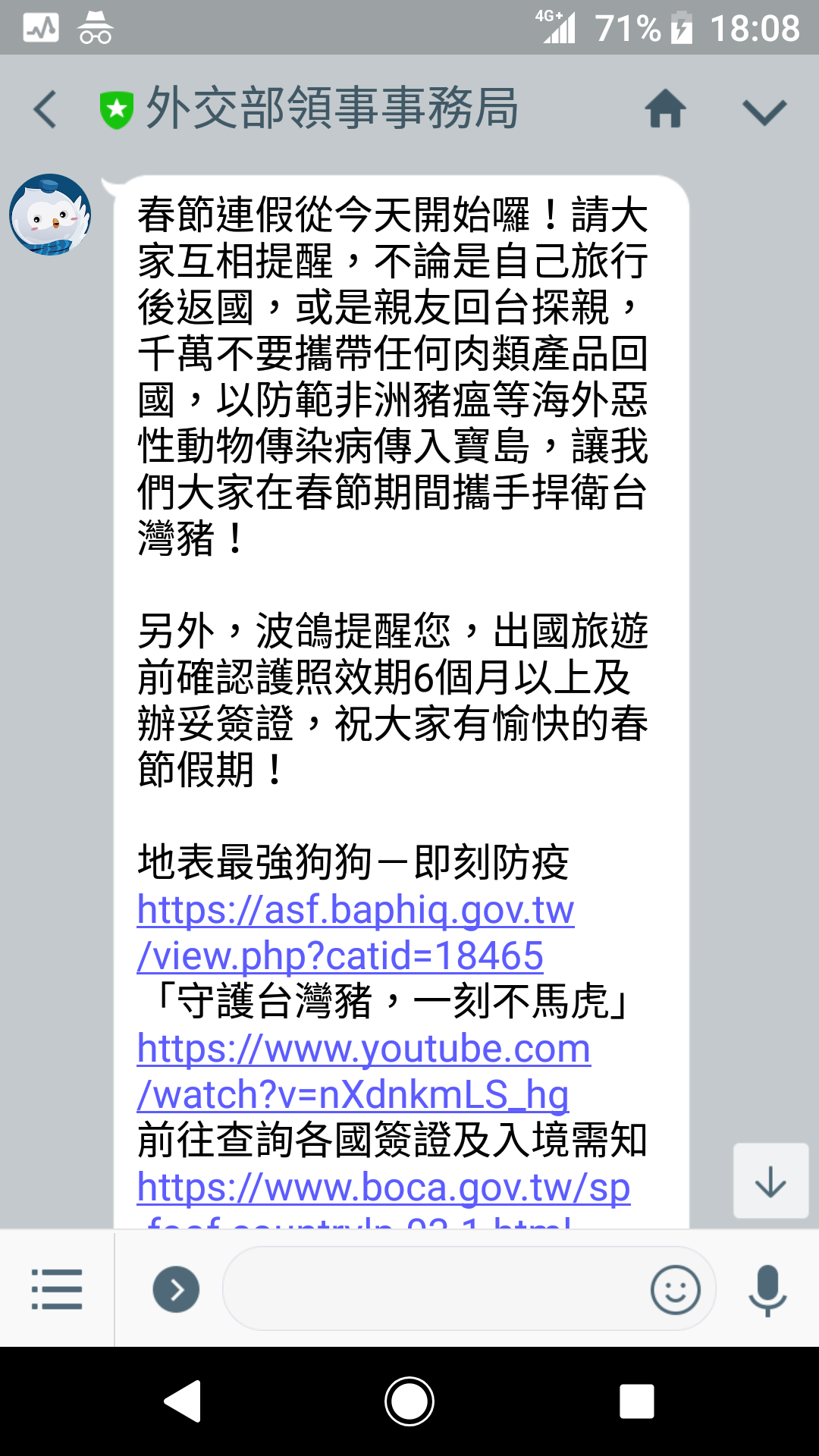Open the rich menu list icon

[x=57, y=1288]
